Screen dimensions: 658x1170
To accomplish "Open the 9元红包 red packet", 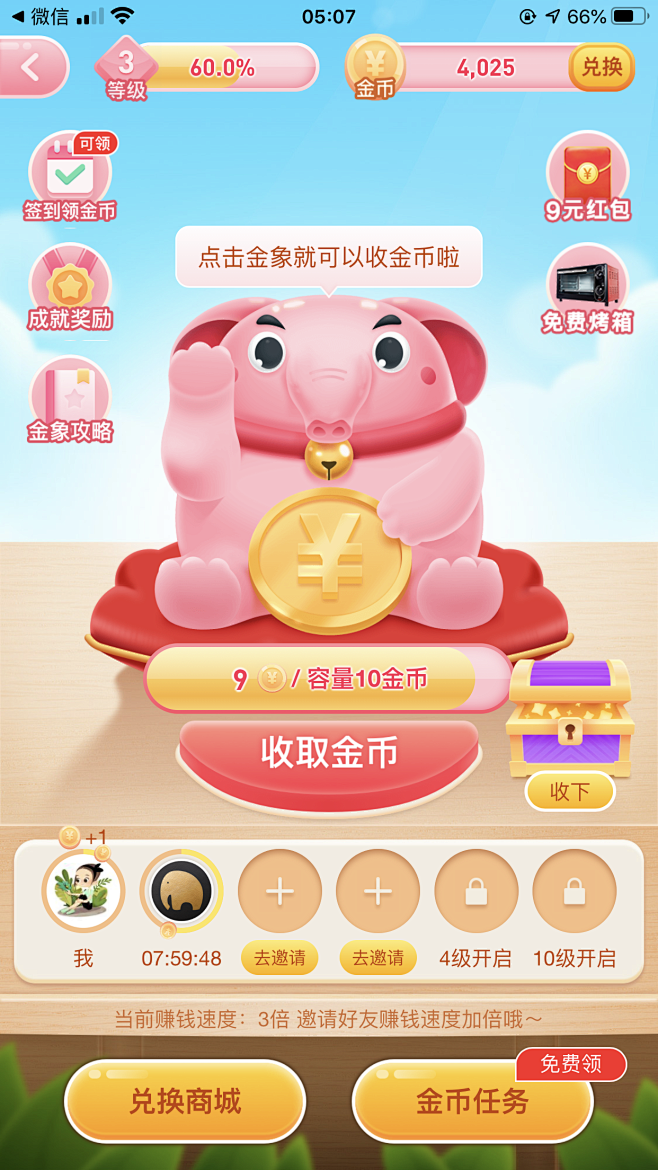I will pos(587,178).
